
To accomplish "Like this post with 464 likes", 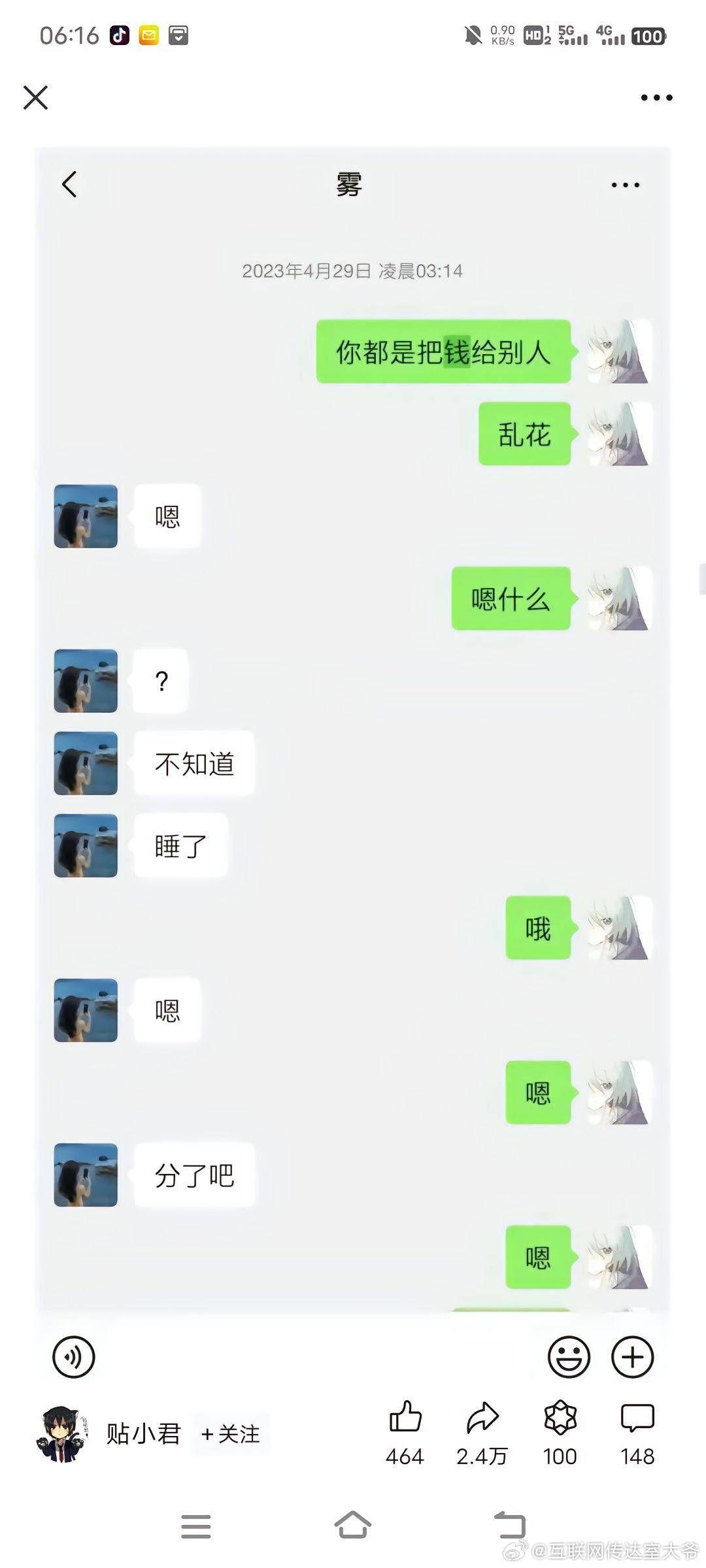I will (x=405, y=1418).
